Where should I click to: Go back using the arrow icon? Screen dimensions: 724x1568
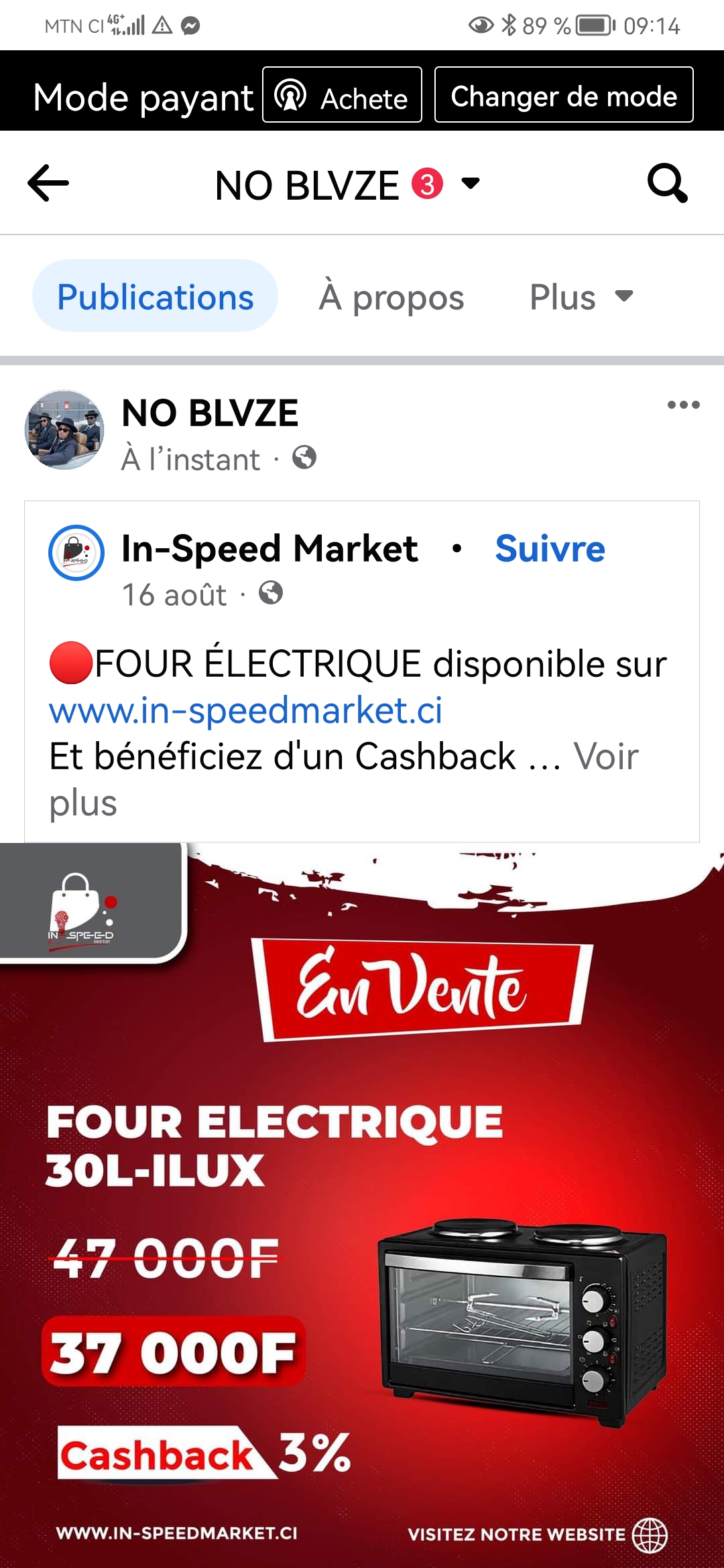click(x=48, y=183)
